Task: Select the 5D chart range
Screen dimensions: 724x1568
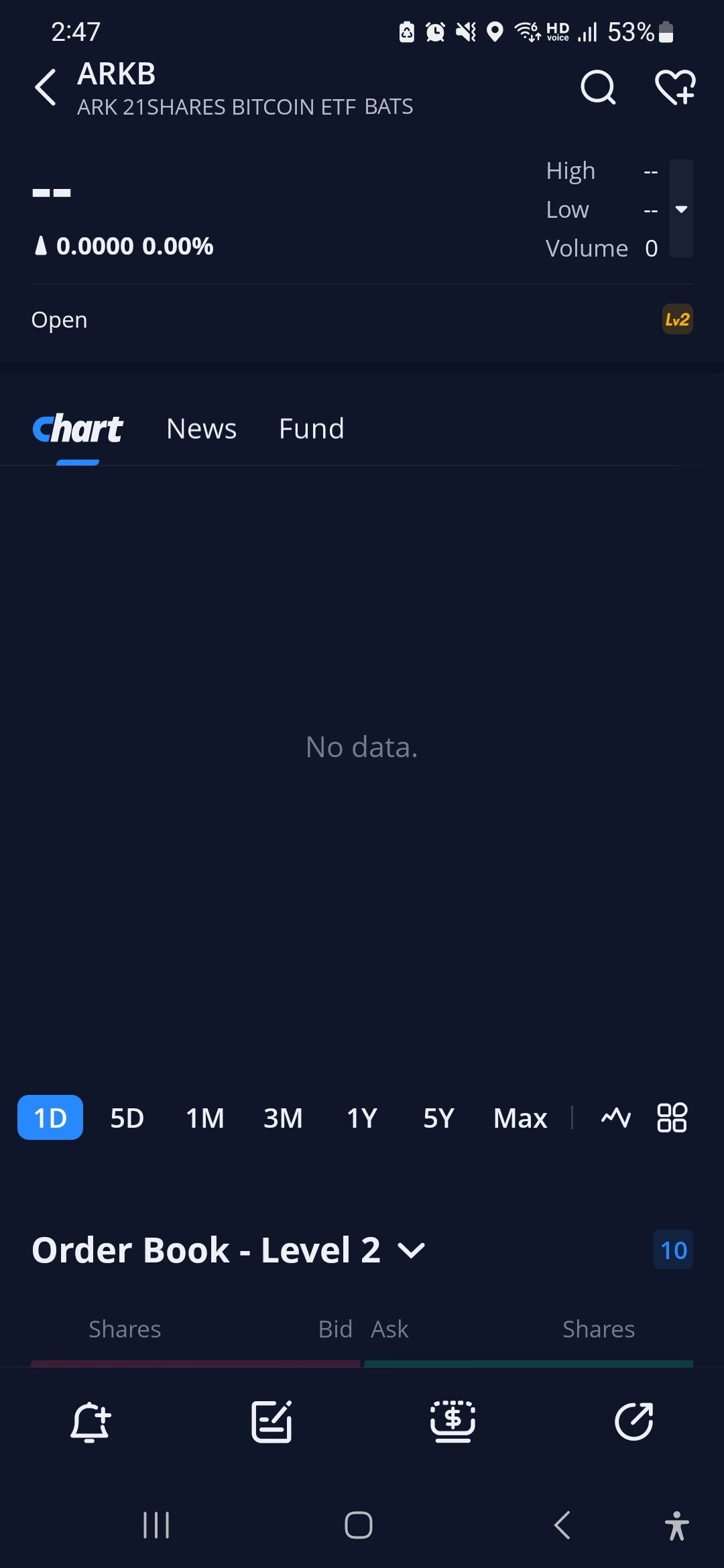Action: coord(127,1118)
